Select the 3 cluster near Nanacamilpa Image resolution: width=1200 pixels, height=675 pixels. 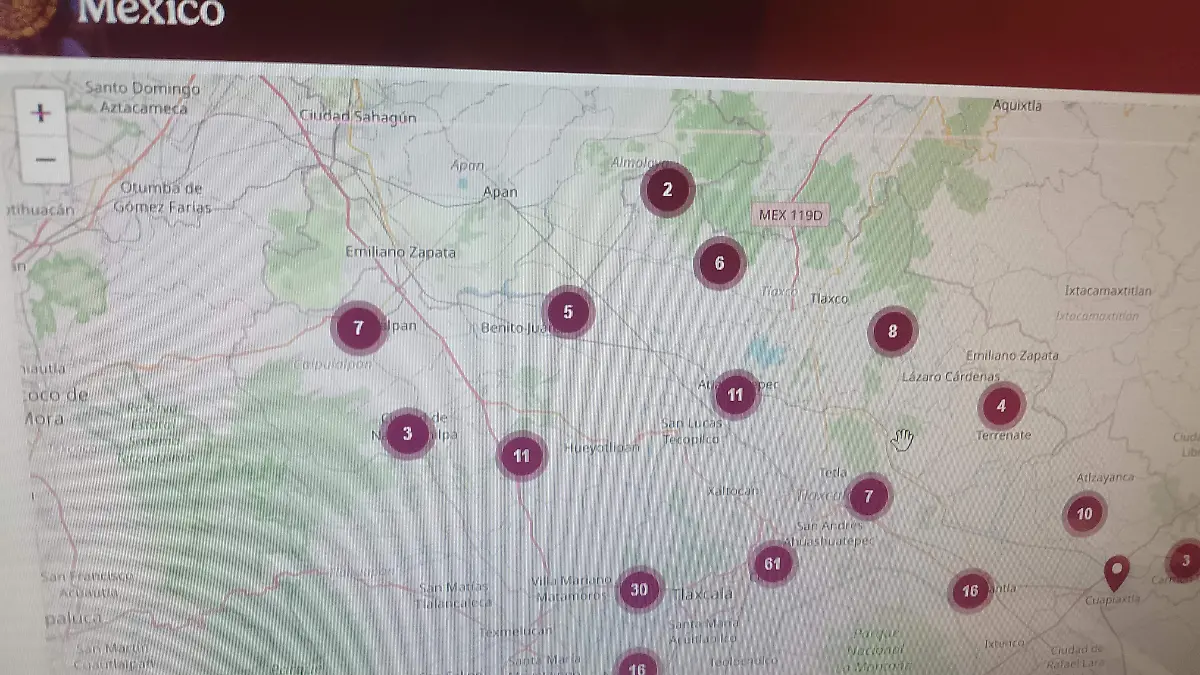point(407,433)
